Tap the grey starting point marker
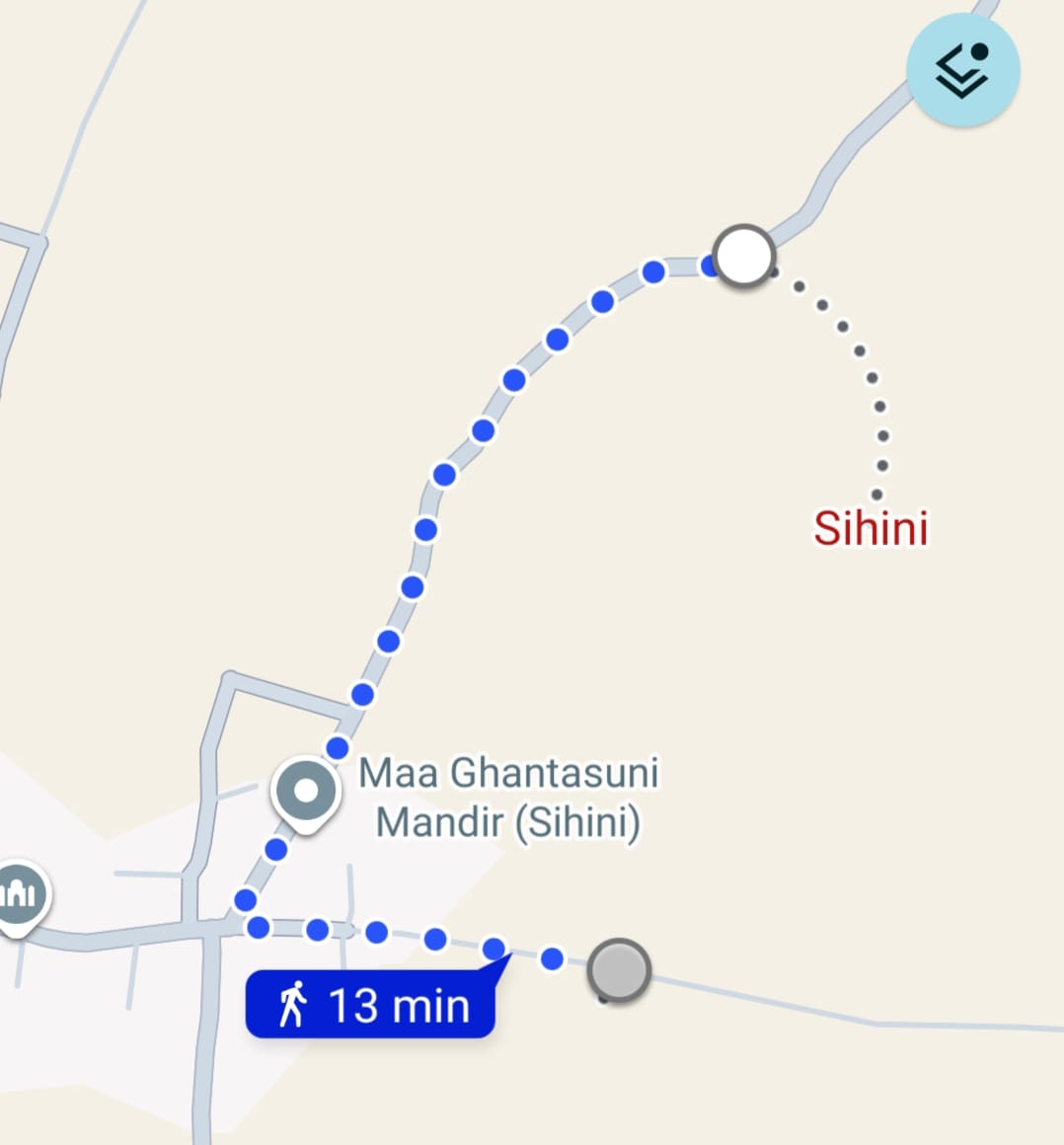This screenshot has width=1064, height=1145. click(x=619, y=970)
